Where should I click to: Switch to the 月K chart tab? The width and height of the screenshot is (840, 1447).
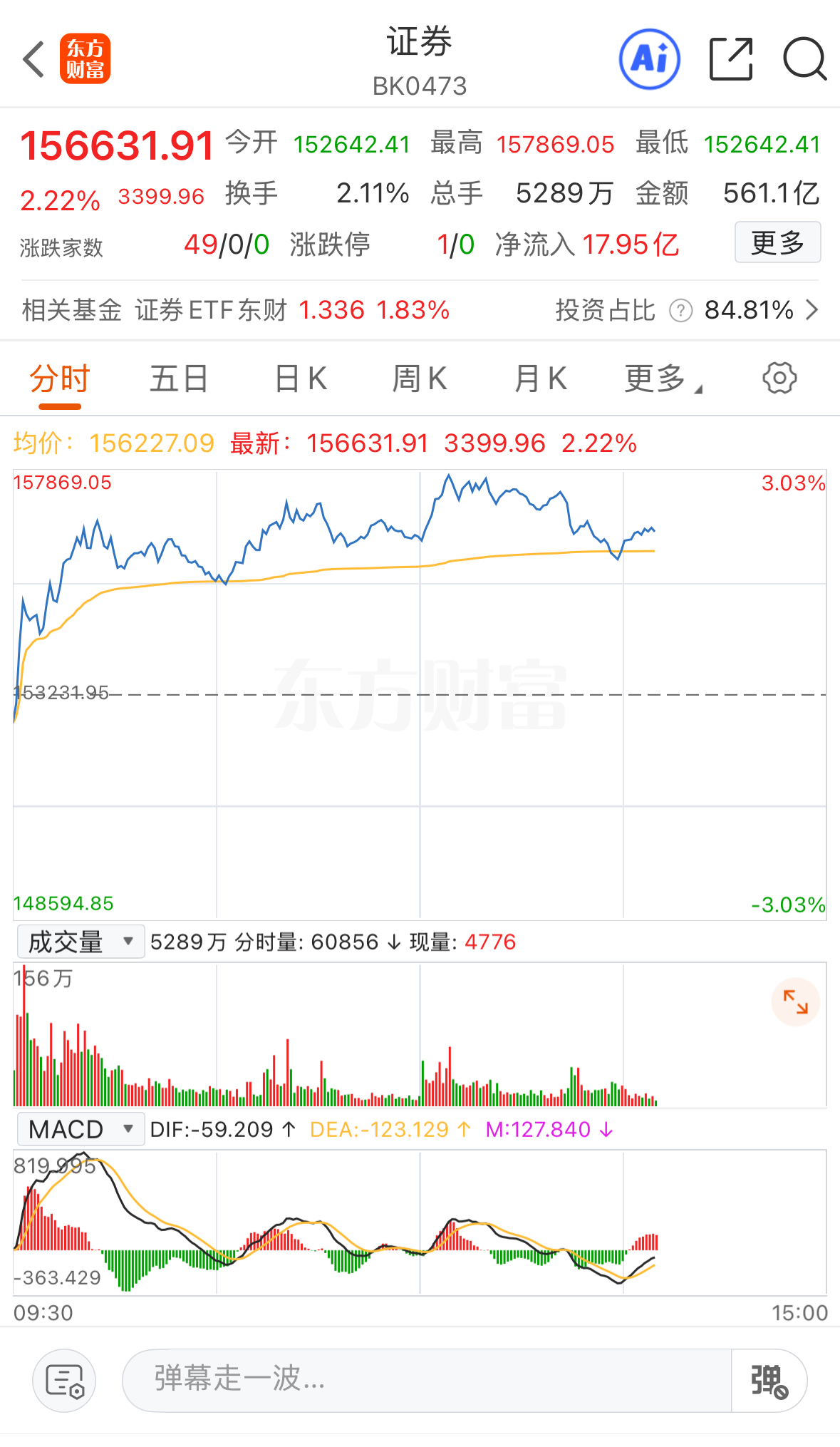[540, 379]
